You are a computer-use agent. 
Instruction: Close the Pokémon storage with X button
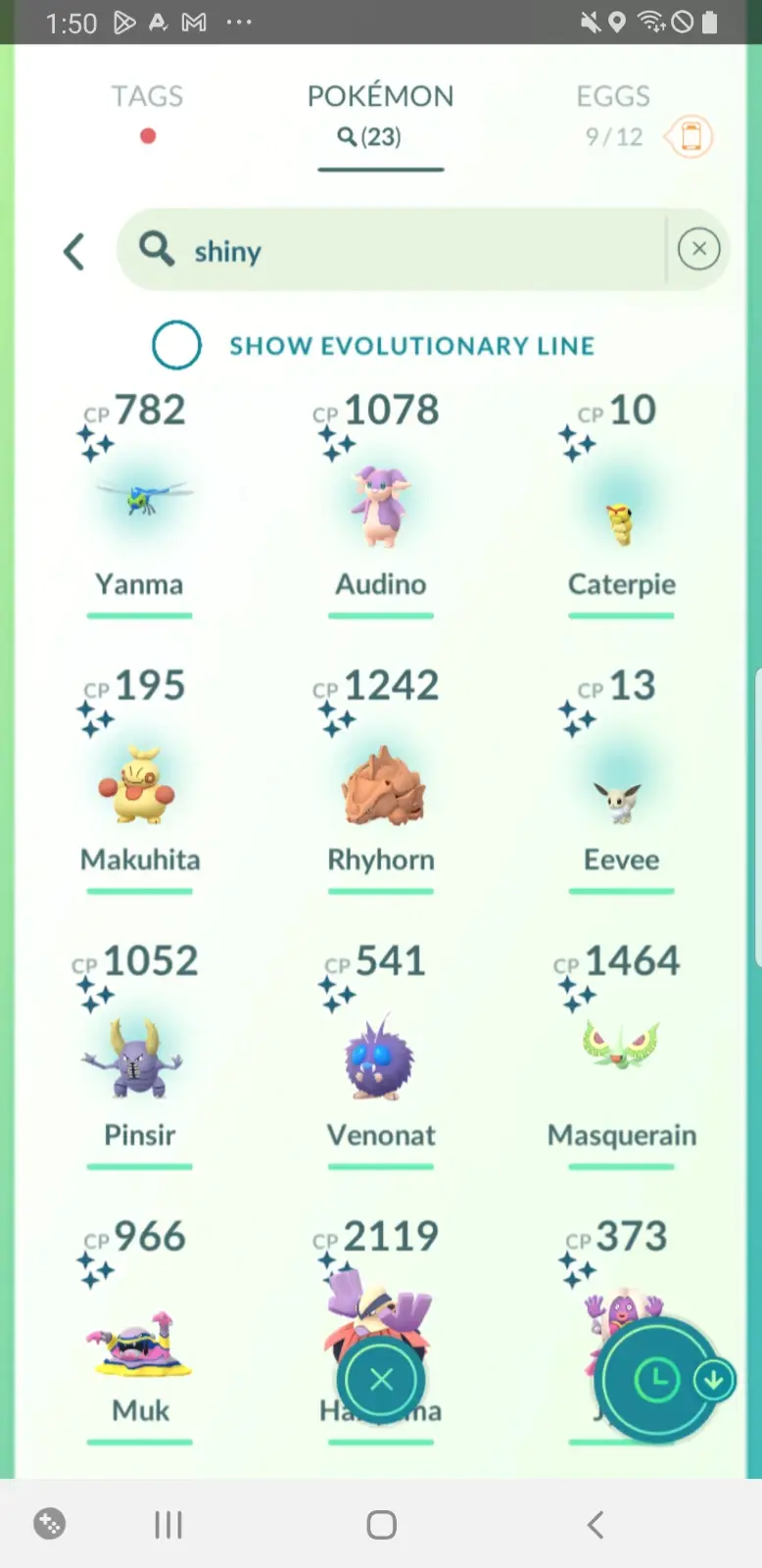click(x=381, y=1380)
